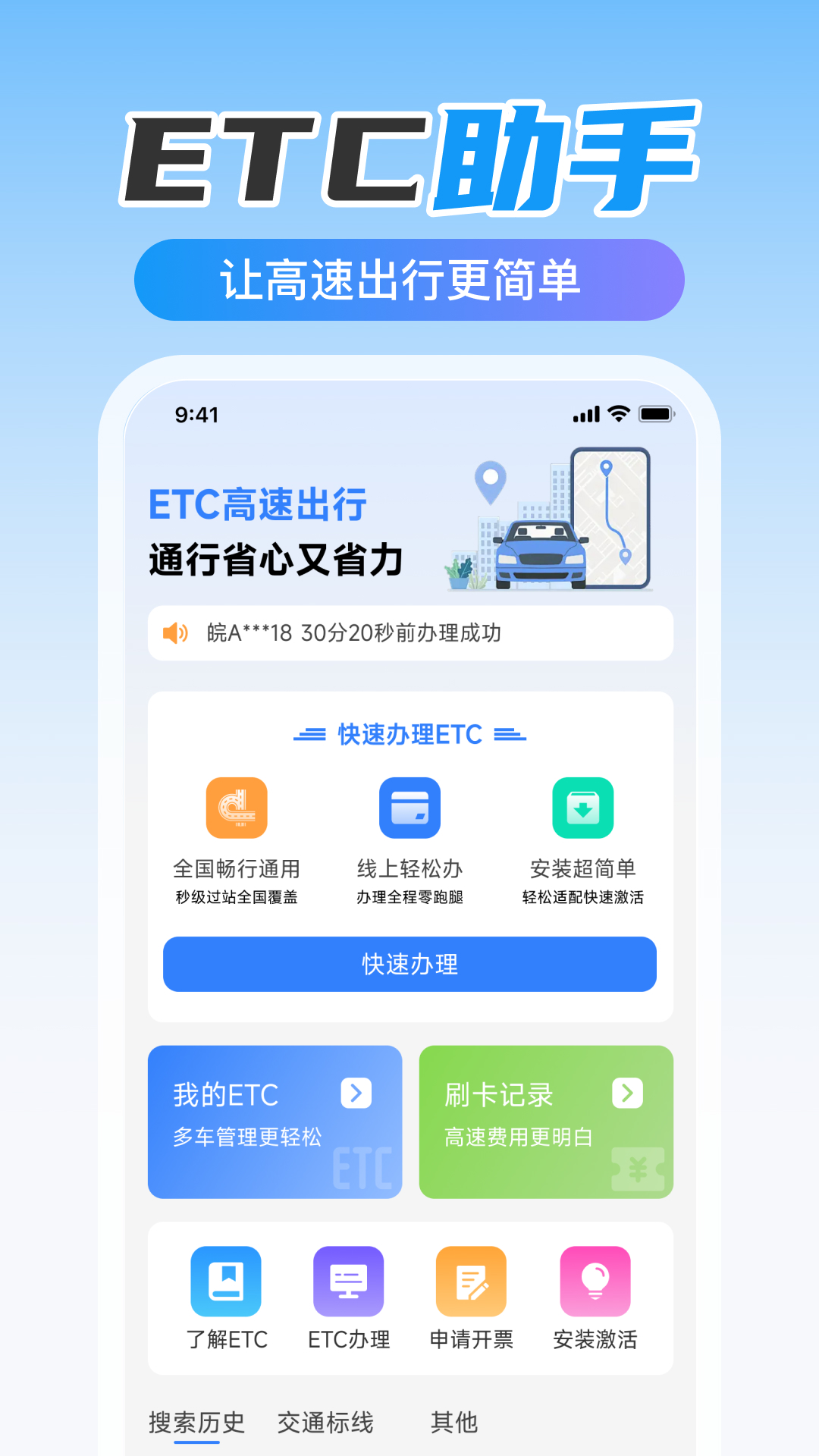This screenshot has height=1456, width=819.
Task: Open the 其他 tab
Action: pos(453,1422)
